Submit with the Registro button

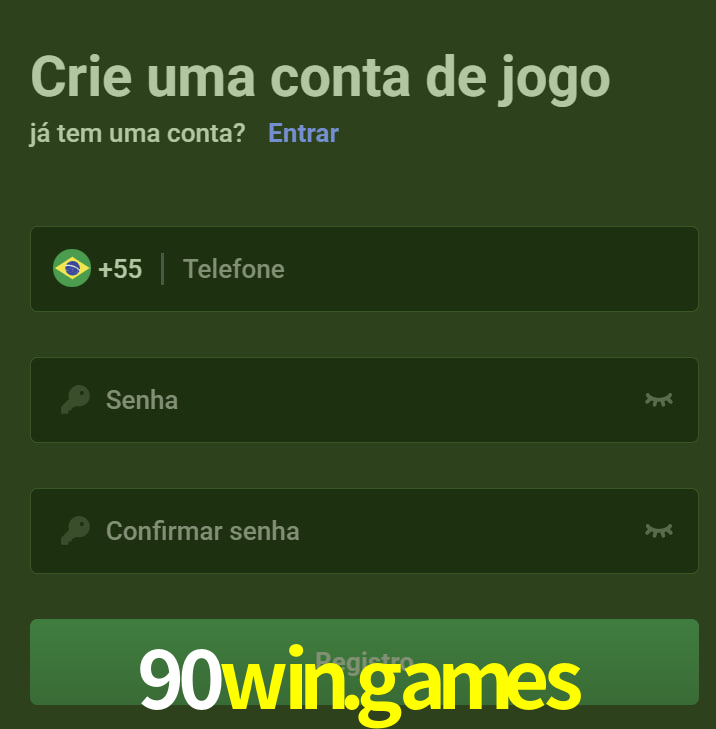coord(364,661)
